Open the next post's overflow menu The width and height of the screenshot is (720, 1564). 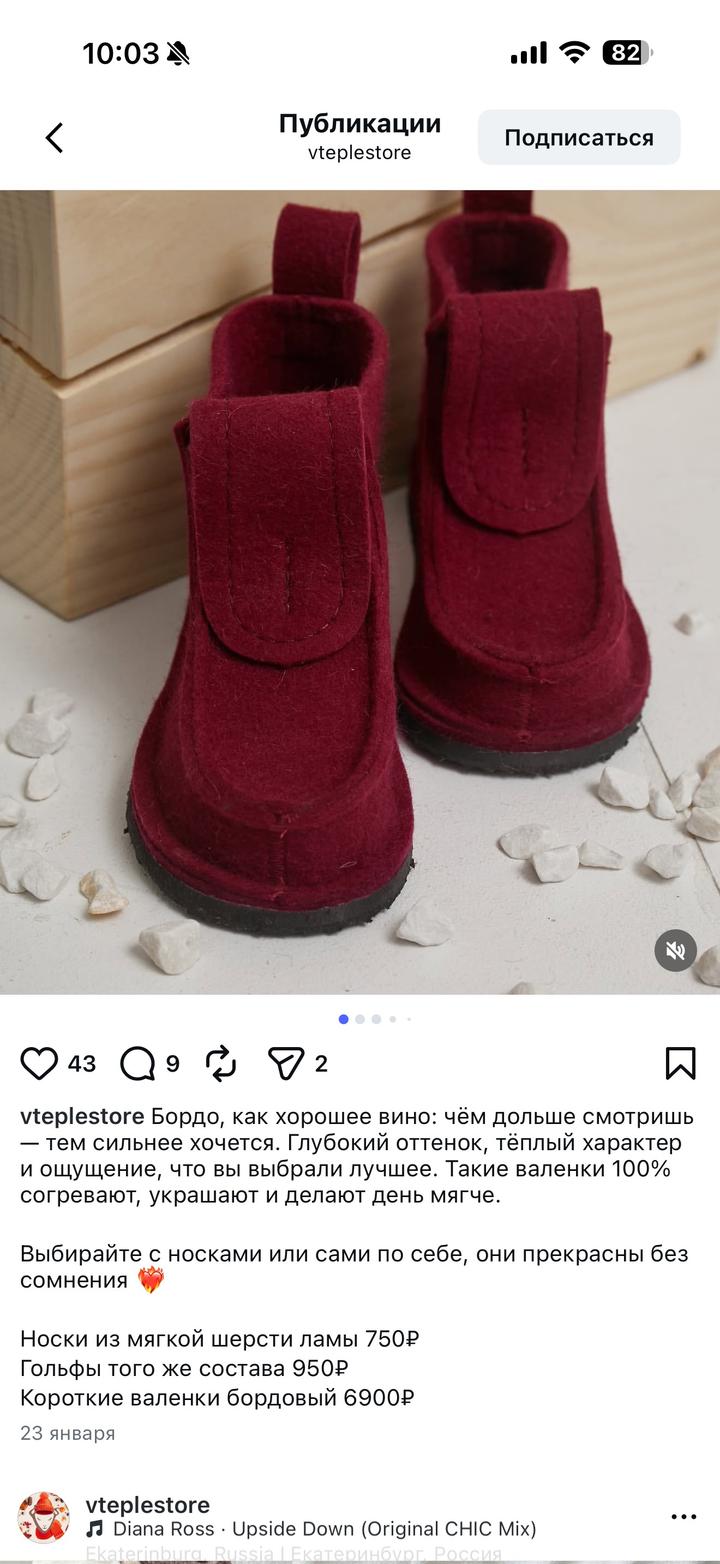pyautogui.click(x=683, y=1517)
